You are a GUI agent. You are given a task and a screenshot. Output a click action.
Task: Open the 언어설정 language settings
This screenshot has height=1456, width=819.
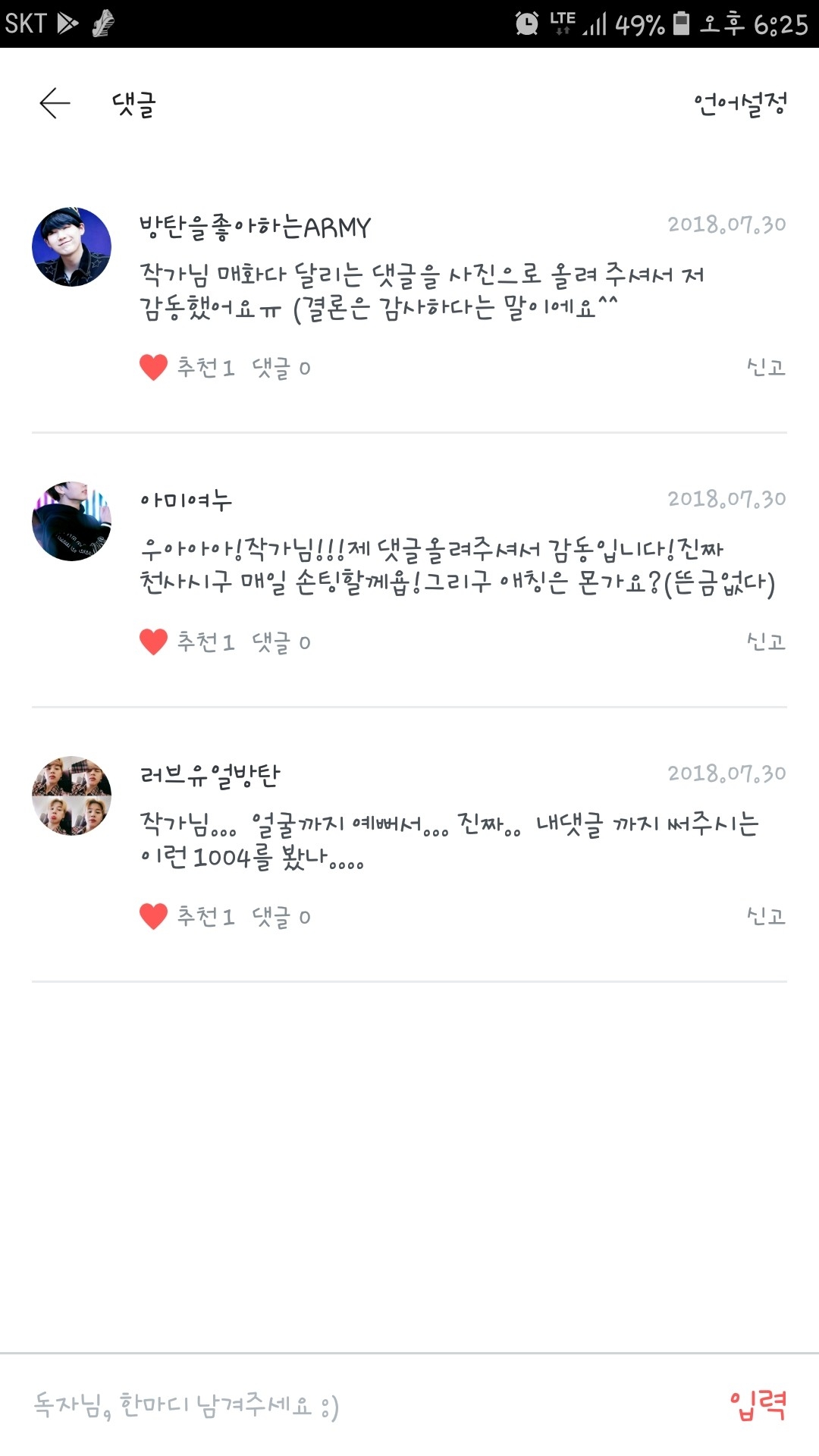(x=740, y=104)
